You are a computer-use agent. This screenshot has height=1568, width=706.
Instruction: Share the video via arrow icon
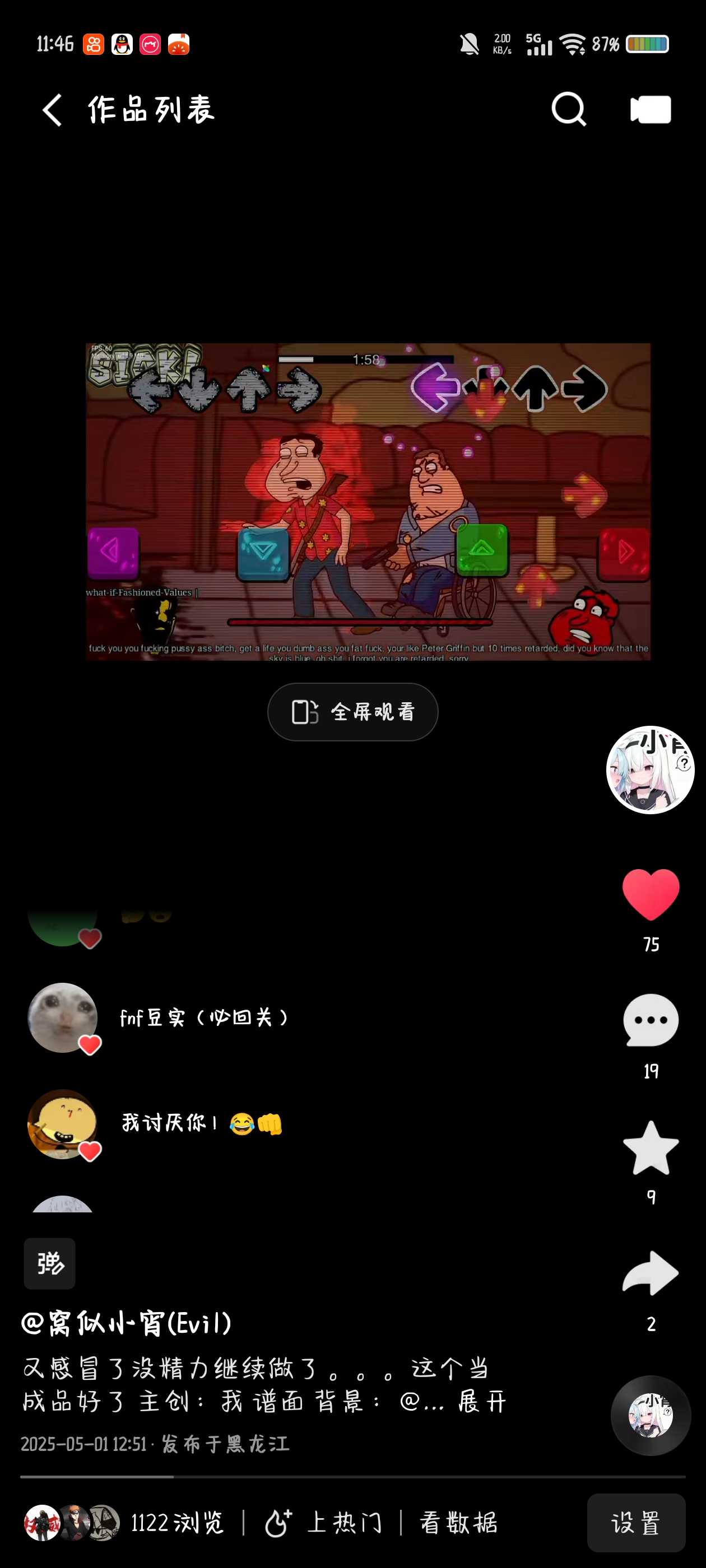pos(650,1273)
